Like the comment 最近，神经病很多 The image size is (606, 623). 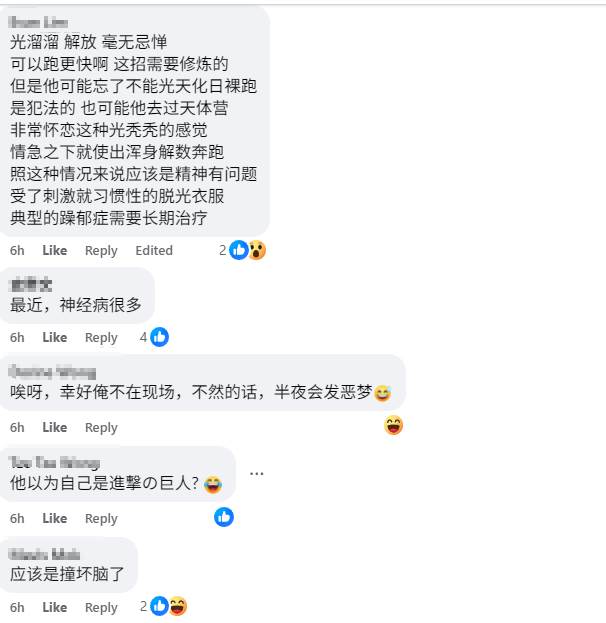click(54, 338)
